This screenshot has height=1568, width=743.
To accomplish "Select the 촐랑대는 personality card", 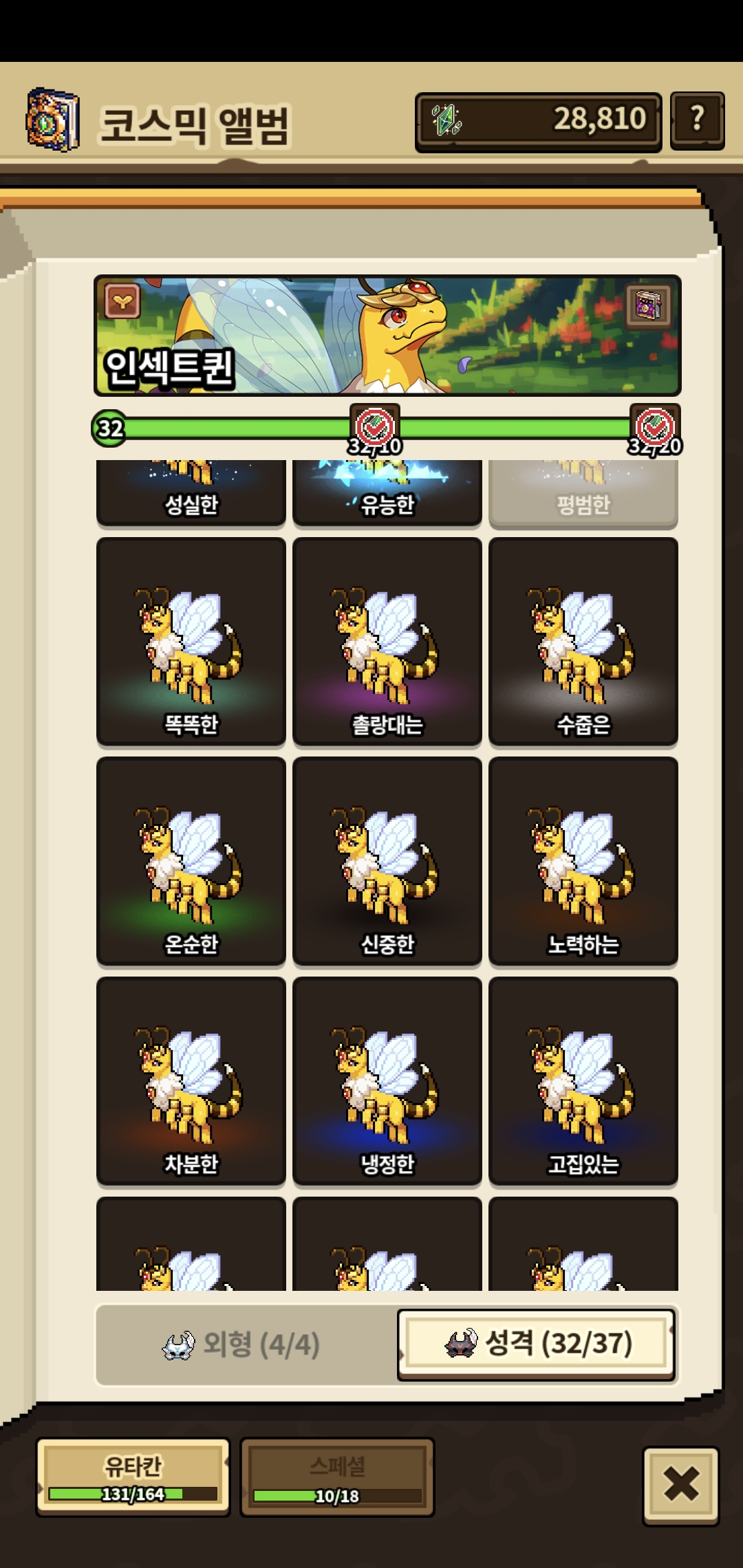I will (387, 642).
